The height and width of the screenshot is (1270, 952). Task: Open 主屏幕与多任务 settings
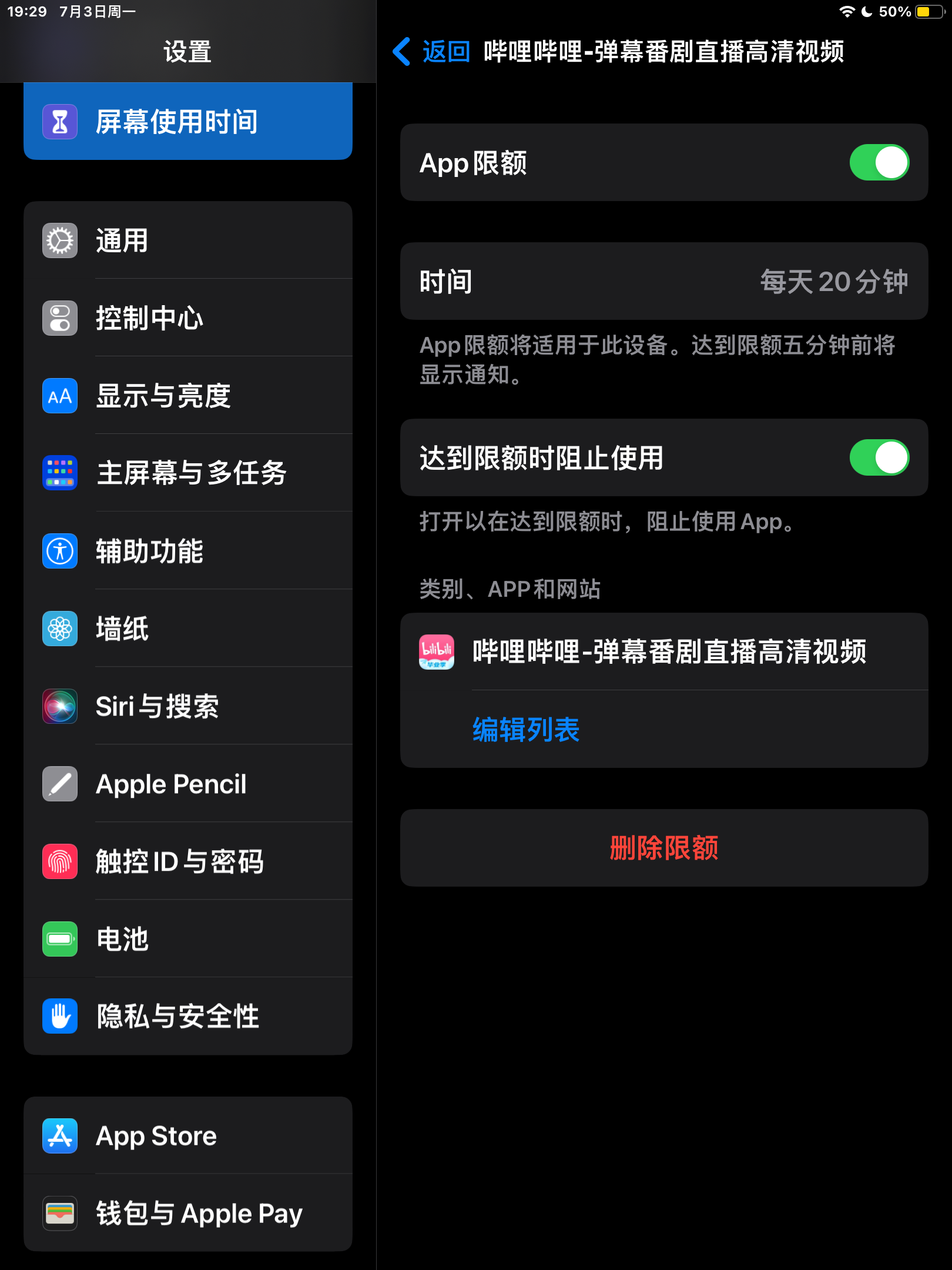coord(188,473)
